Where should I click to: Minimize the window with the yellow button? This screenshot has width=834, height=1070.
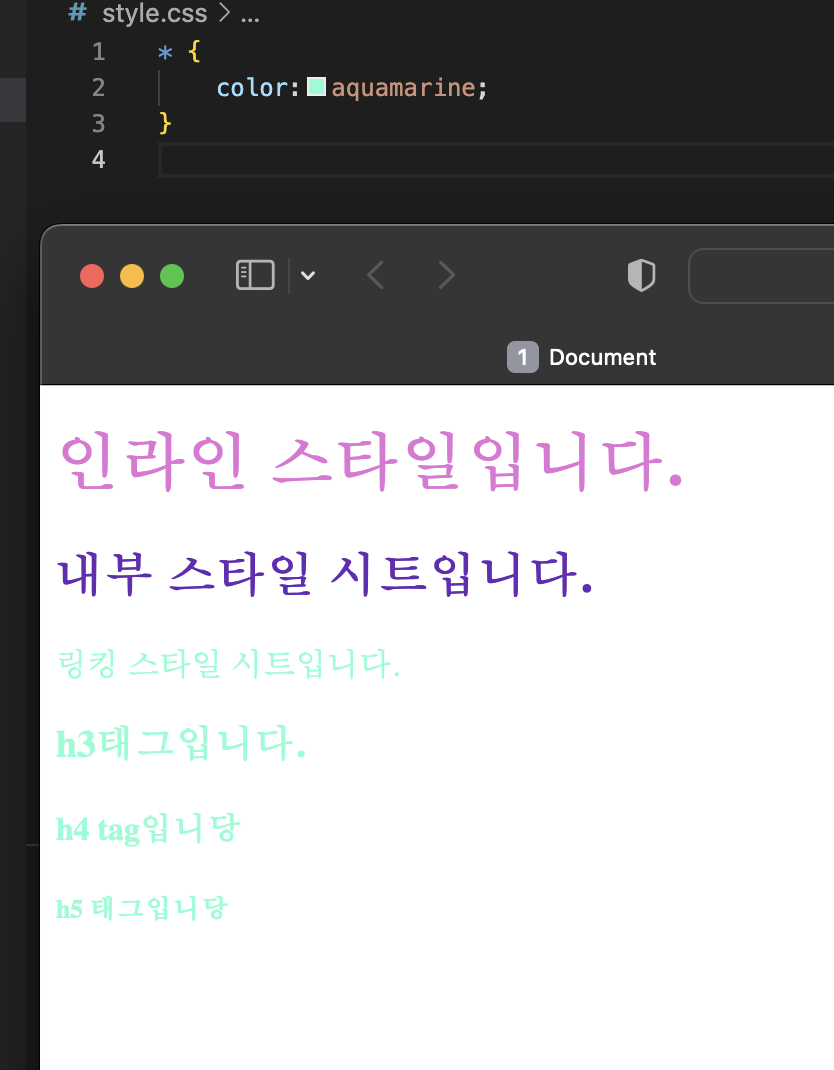tap(132, 276)
